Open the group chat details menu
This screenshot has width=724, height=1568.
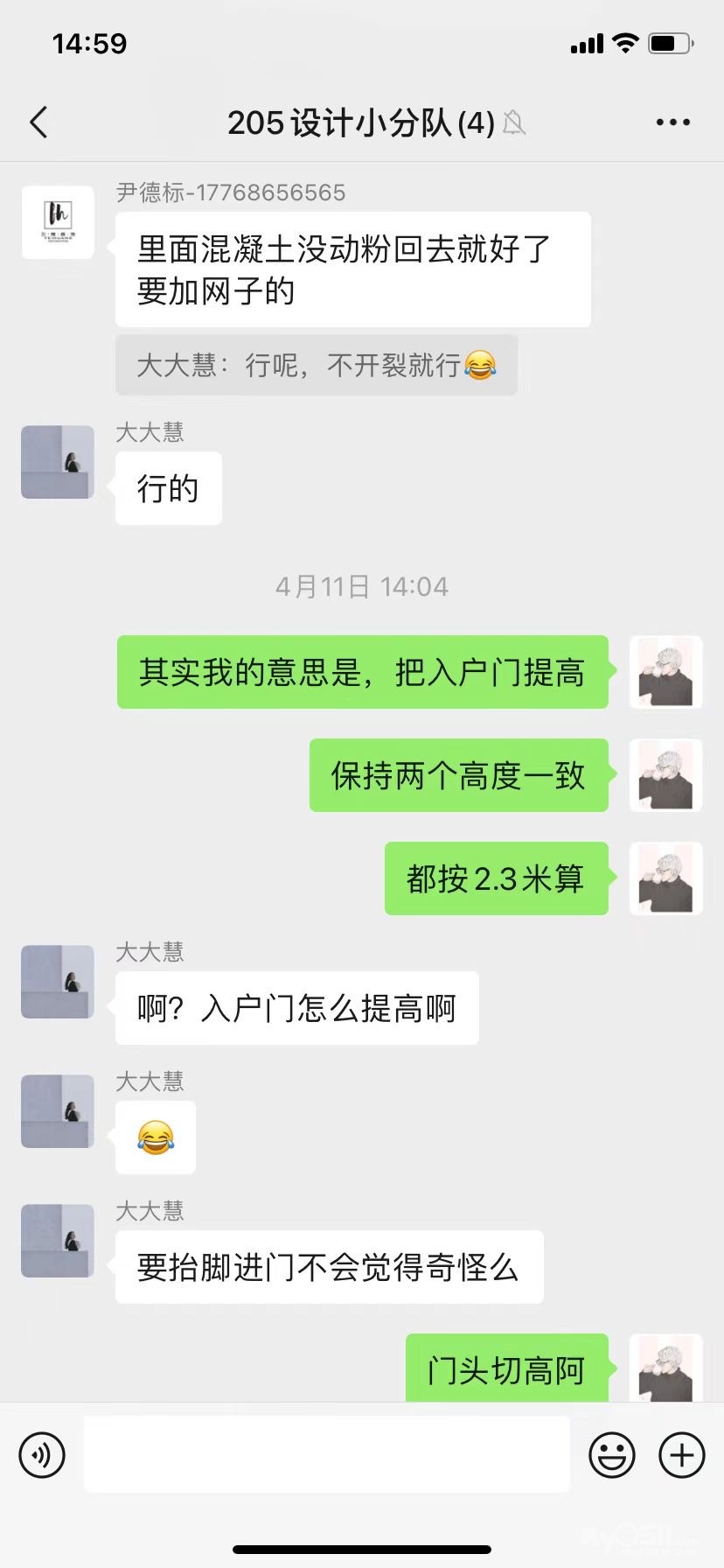(672, 122)
